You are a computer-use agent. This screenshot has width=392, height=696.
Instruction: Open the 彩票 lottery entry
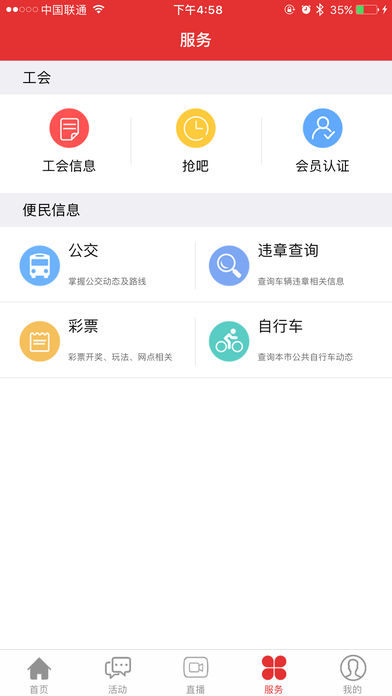(x=98, y=340)
